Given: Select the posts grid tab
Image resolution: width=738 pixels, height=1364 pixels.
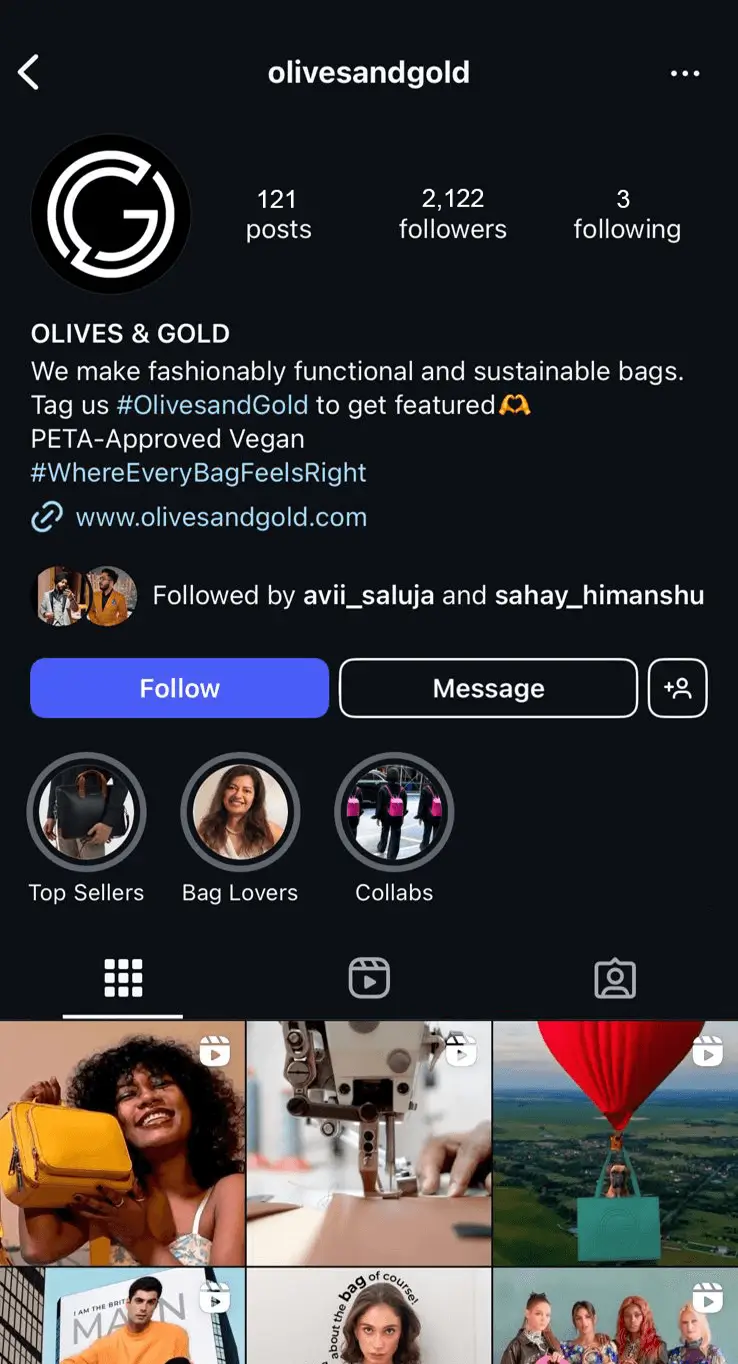Looking at the screenshot, I should [x=123, y=978].
